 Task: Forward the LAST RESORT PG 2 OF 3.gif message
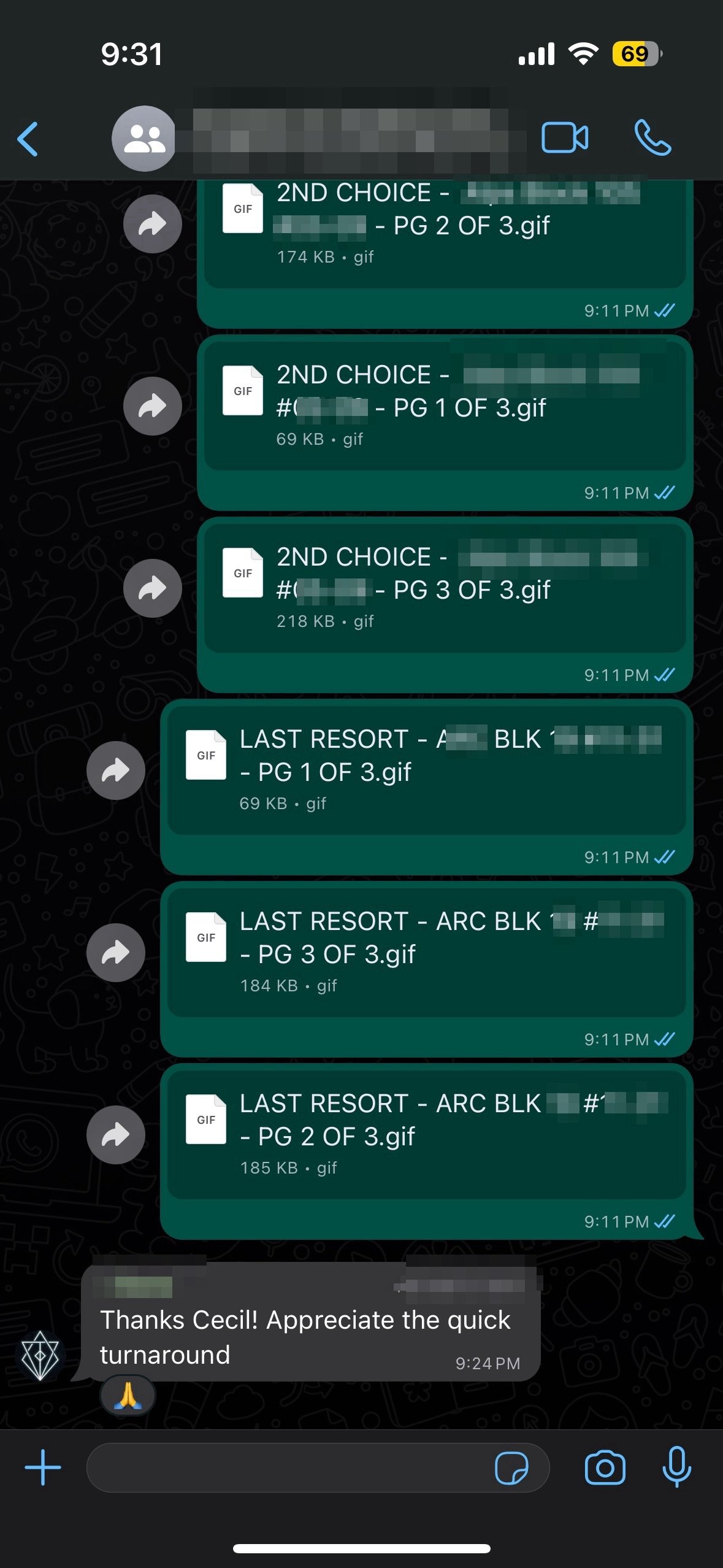tap(115, 1135)
